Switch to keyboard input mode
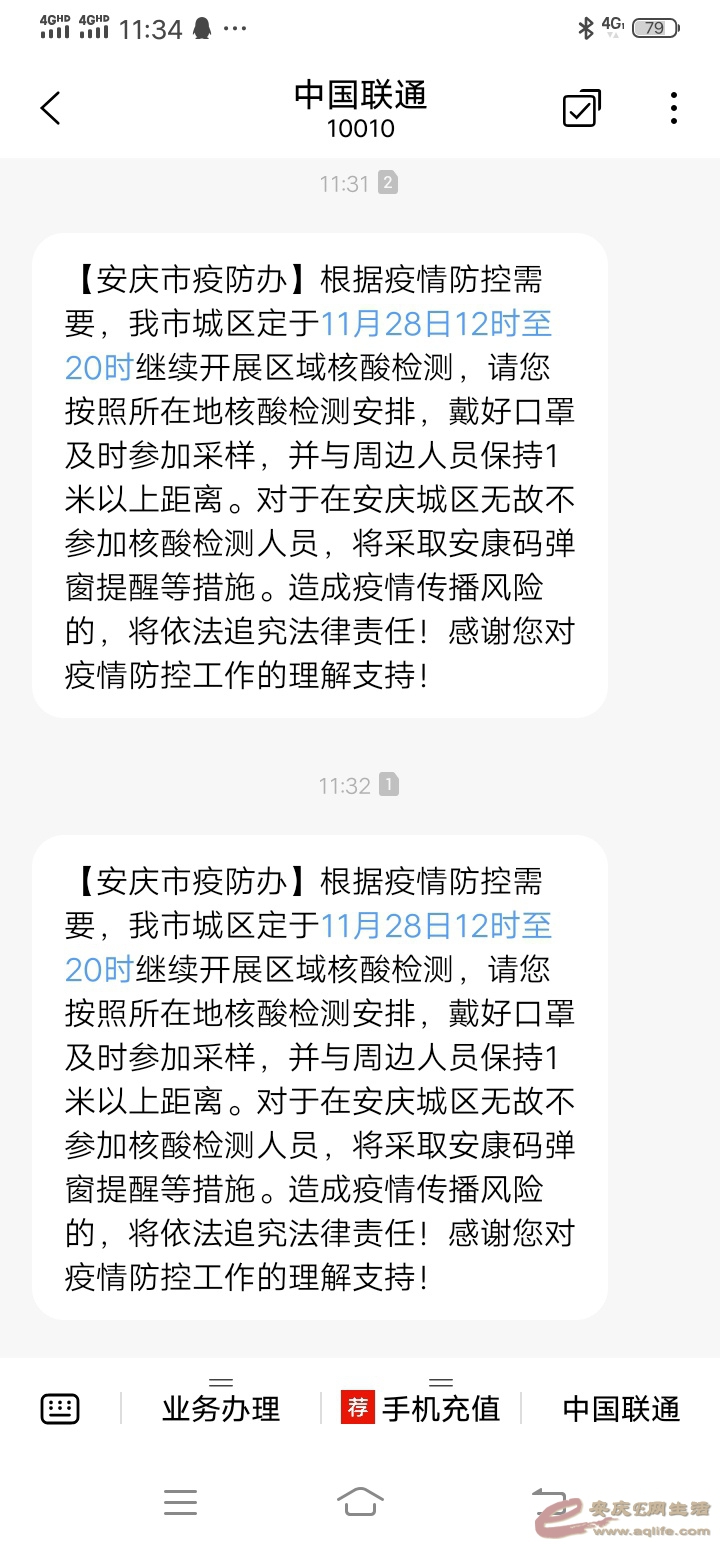 click(60, 1409)
